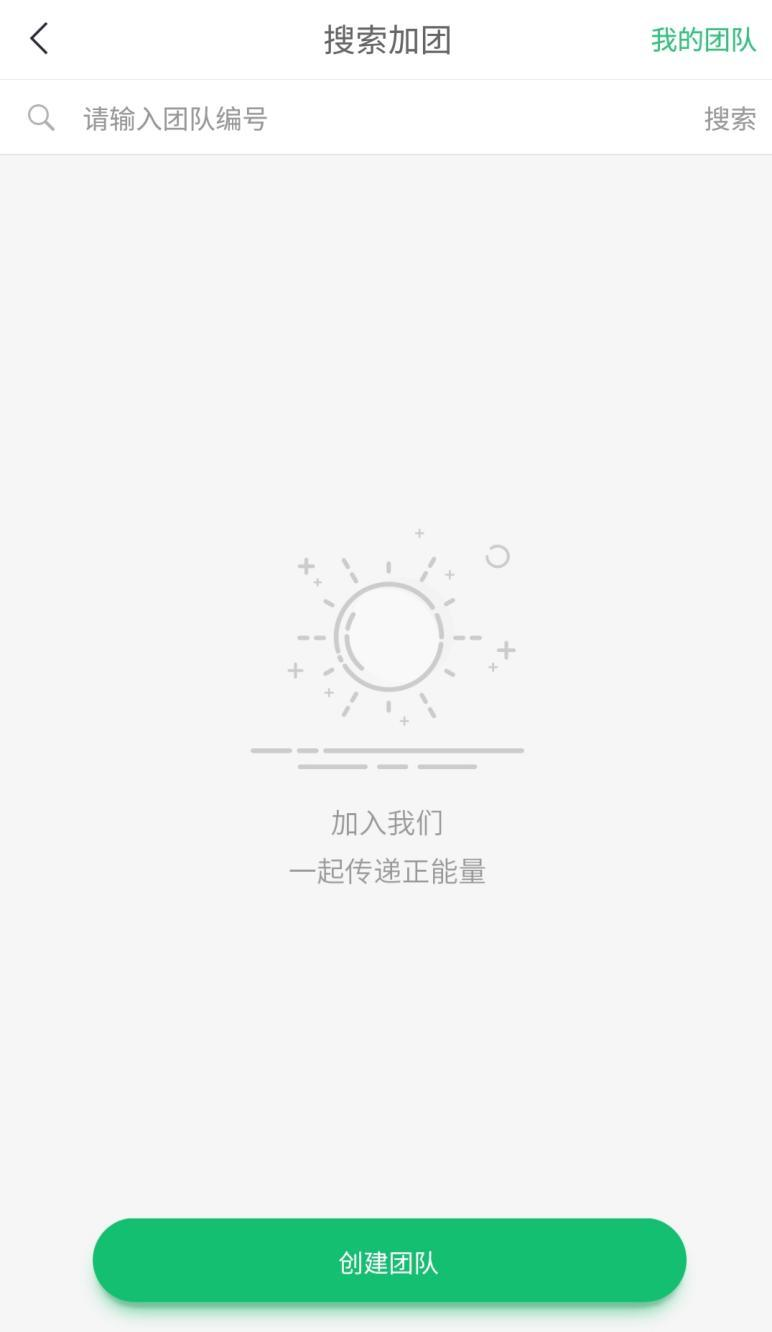
Task: Go back using the top-left arrow
Action: [x=39, y=39]
